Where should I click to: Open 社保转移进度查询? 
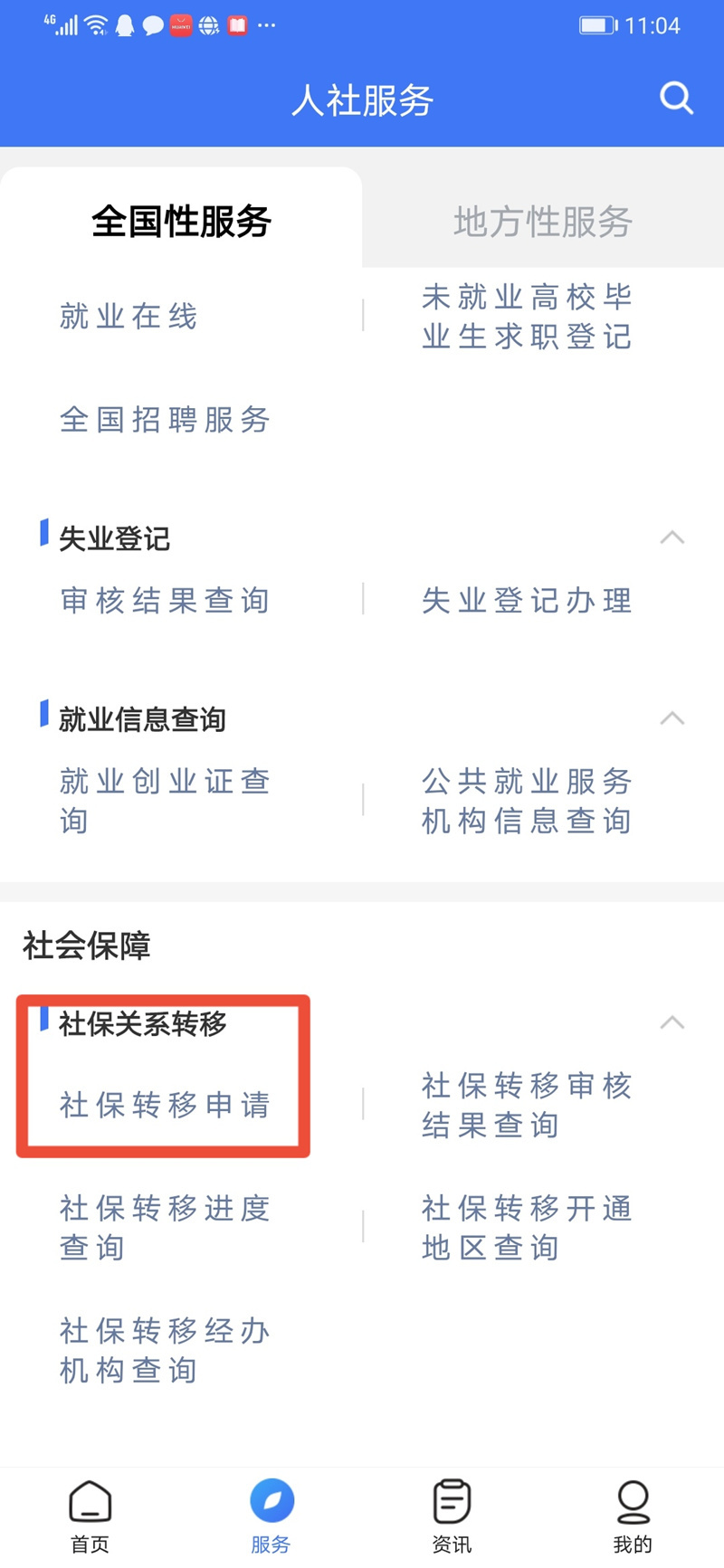tap(165, 1228)
